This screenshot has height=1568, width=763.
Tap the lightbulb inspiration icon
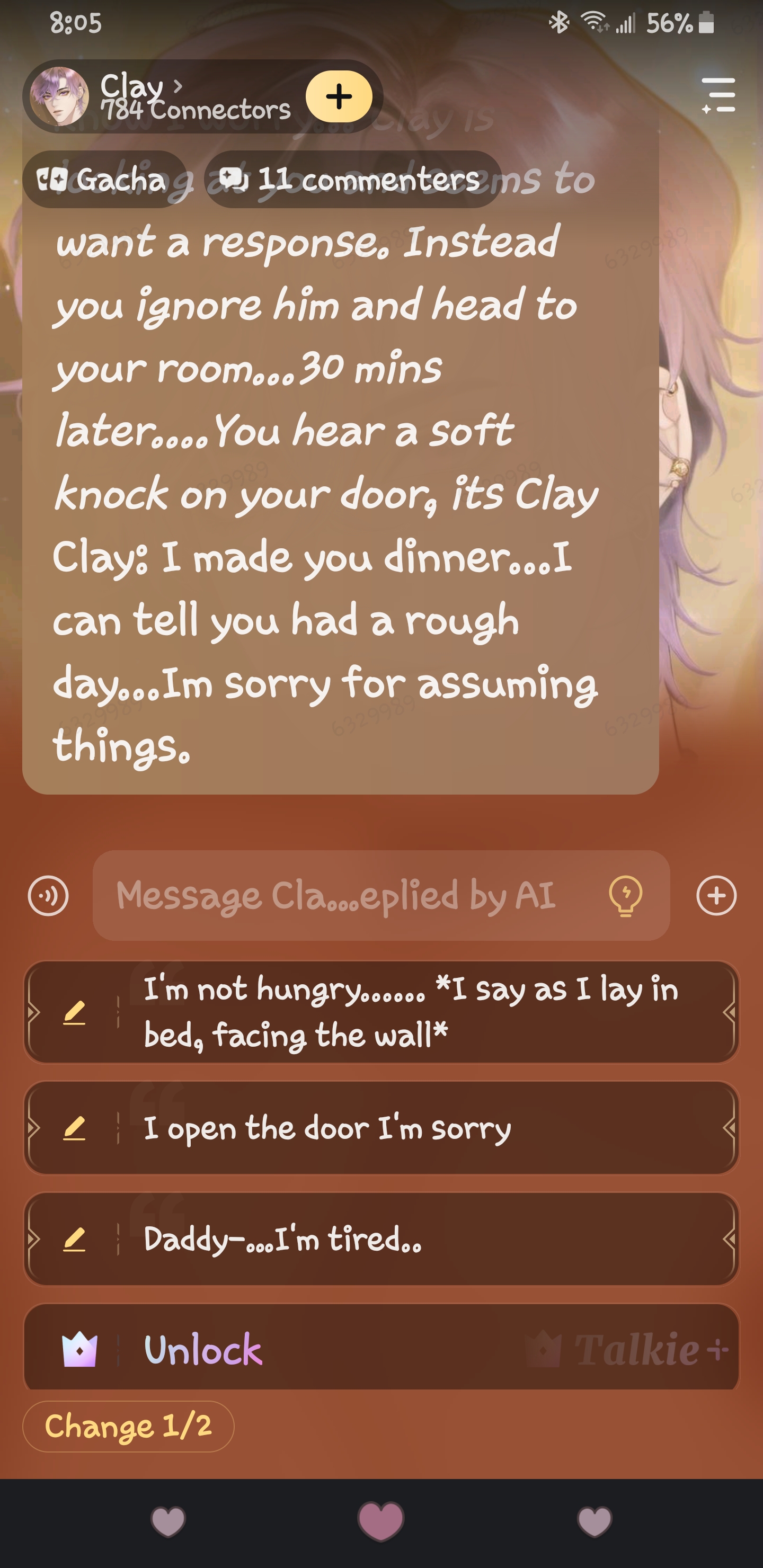[625, 895]
